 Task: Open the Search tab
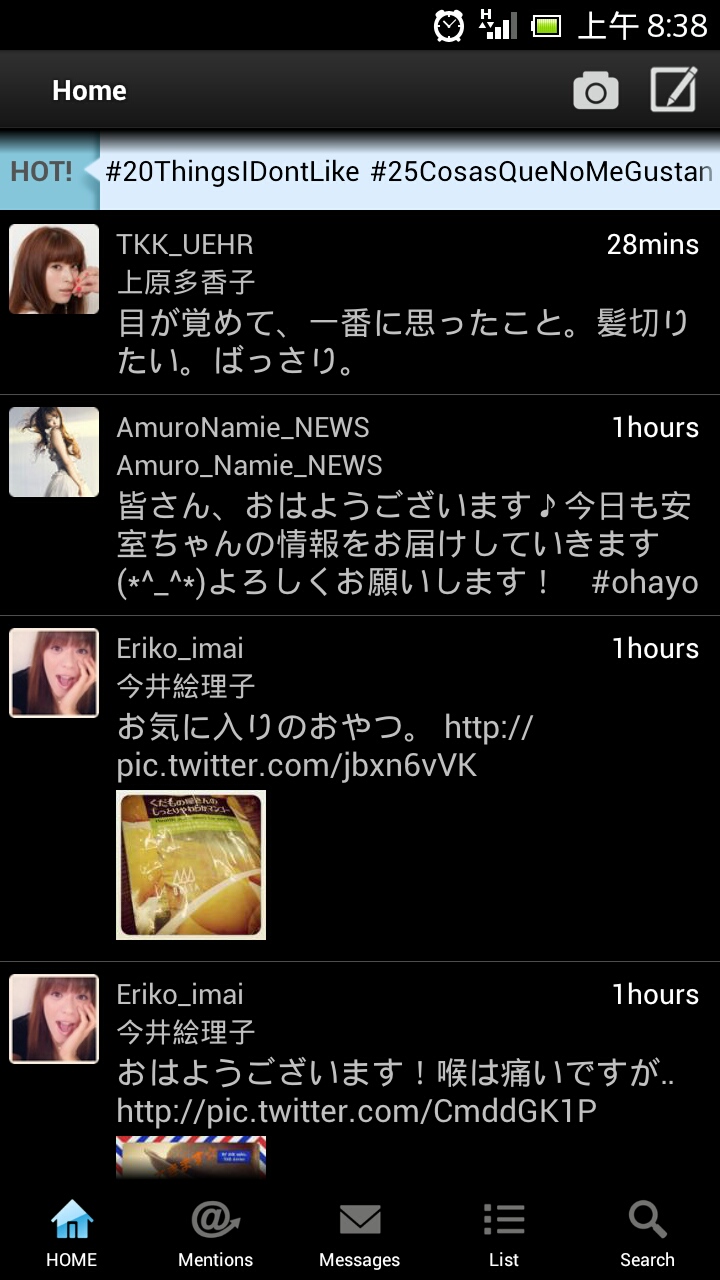tap(647, 1235)
